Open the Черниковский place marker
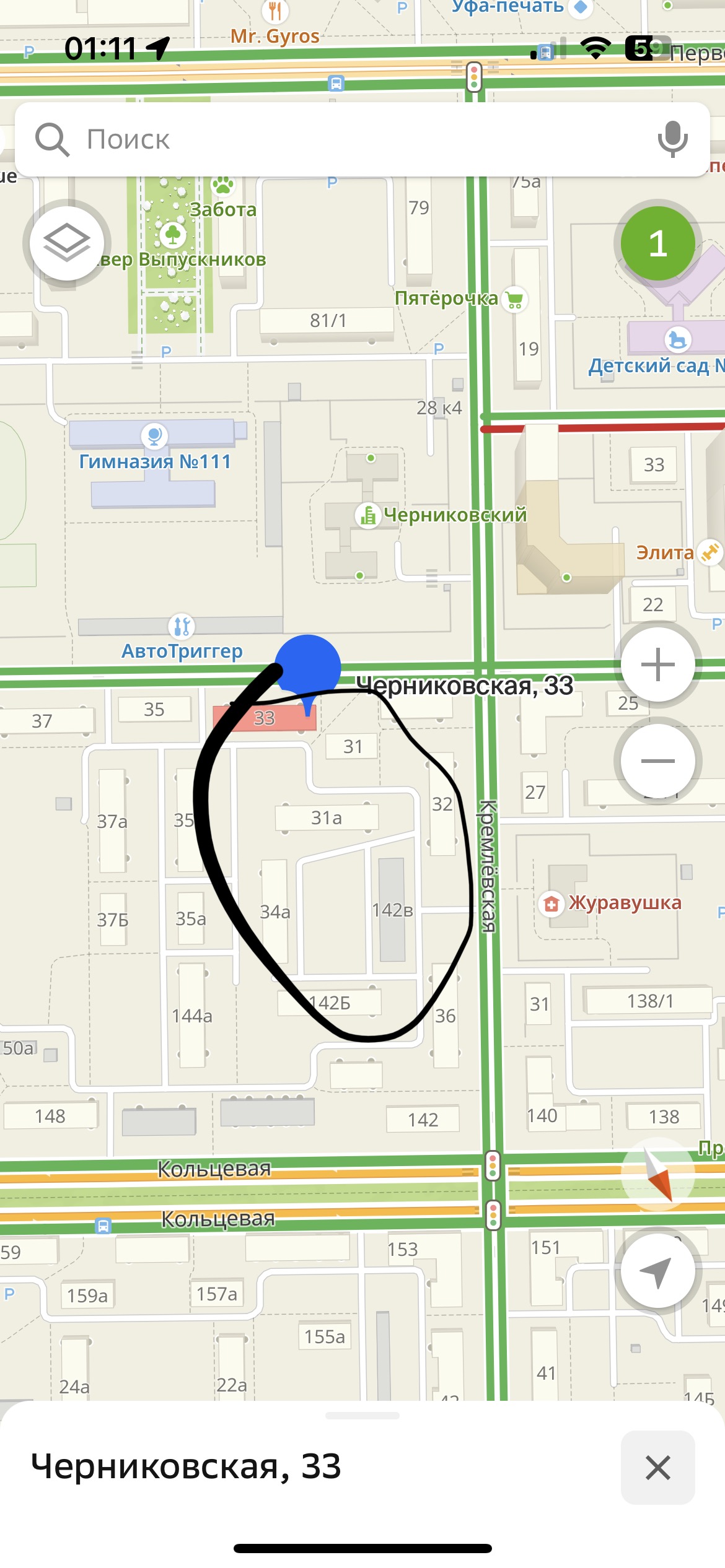This screenshot has width=725, height=1568. [x=368, y=515]
